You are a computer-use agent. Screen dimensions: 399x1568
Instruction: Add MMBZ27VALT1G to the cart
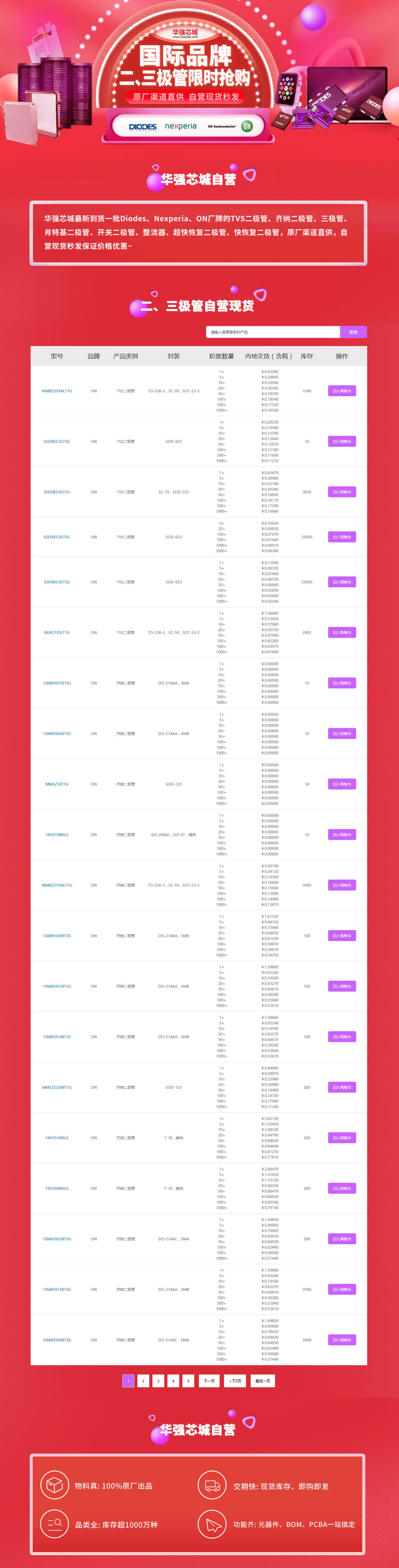click(x=342, y=885)
